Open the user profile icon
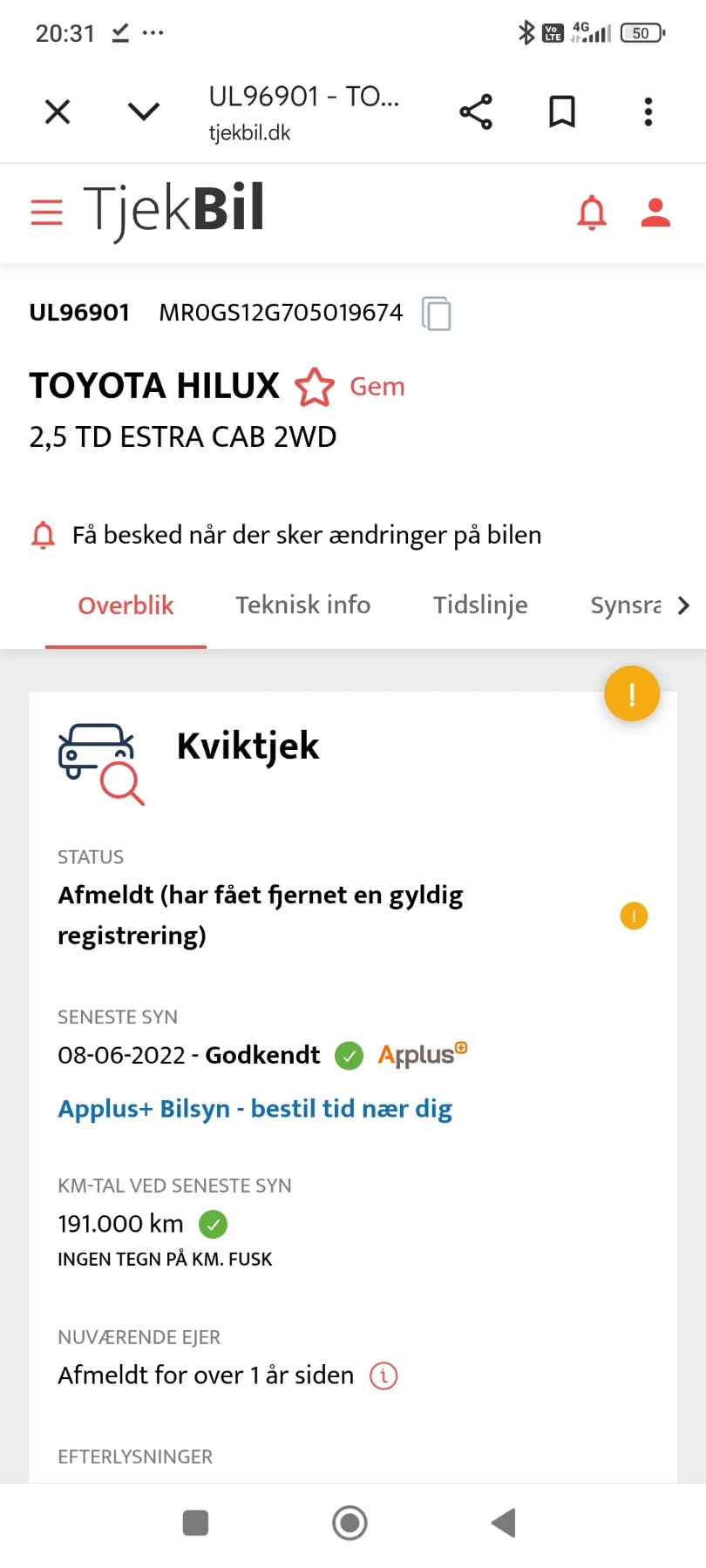Image resolution: width=706 pixels, height=1568 pixels. pyautogui.click(x=655, y=212)
